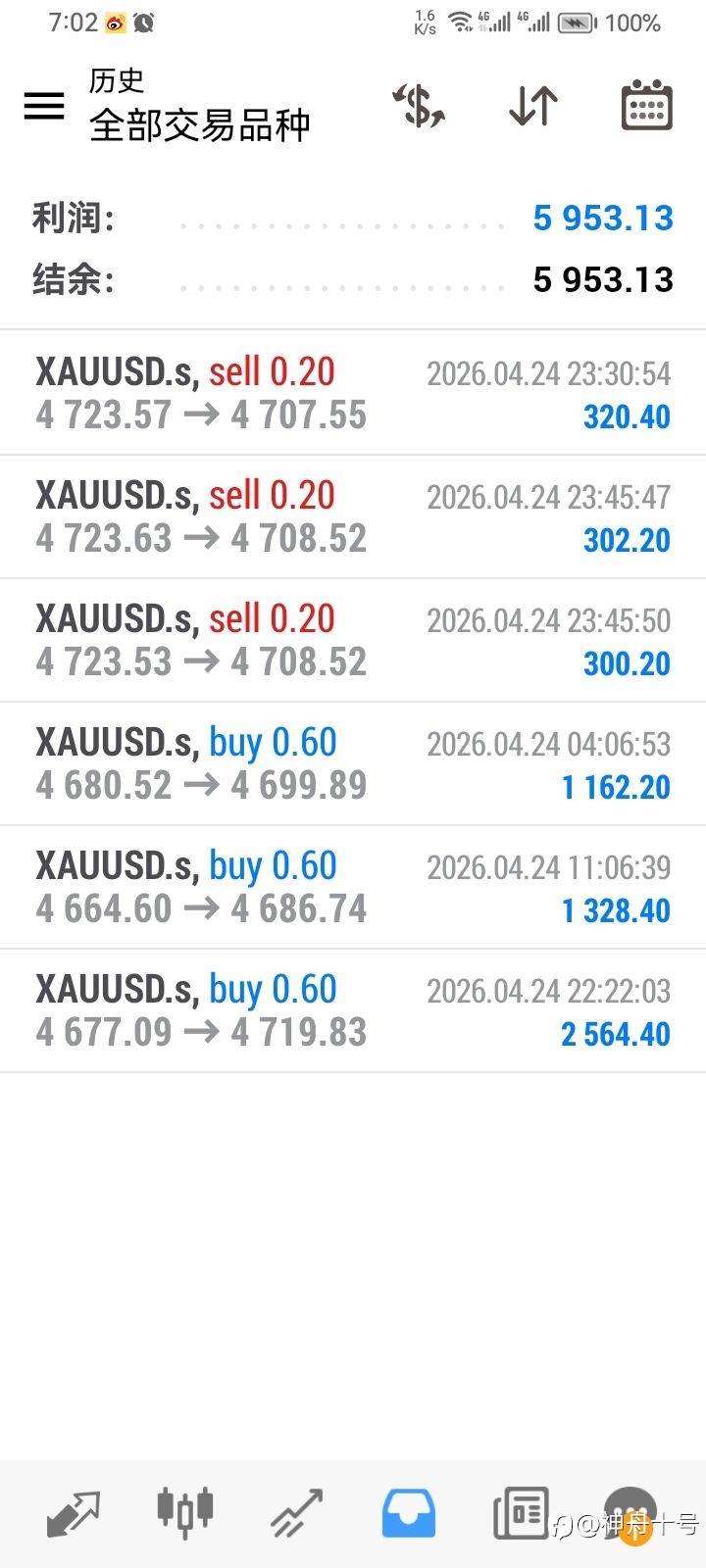Open the buy trade with profit 1 162.20
Viewport: 706px width, 1568px height.
tap(353, 763)
